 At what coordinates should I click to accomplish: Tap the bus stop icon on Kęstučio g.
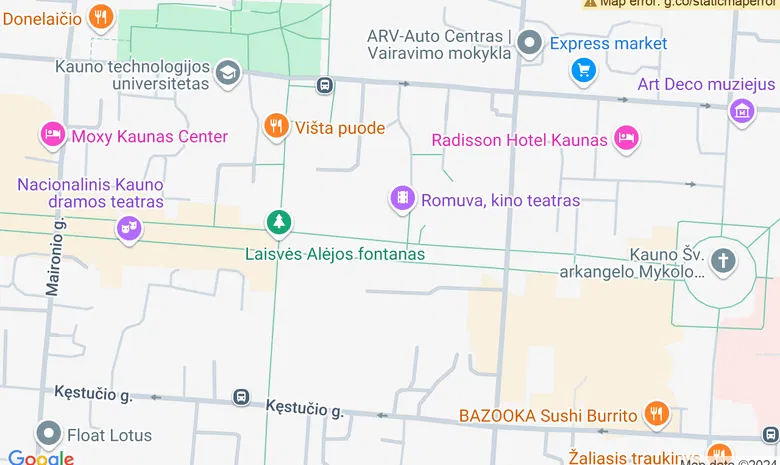pos(241,397)
